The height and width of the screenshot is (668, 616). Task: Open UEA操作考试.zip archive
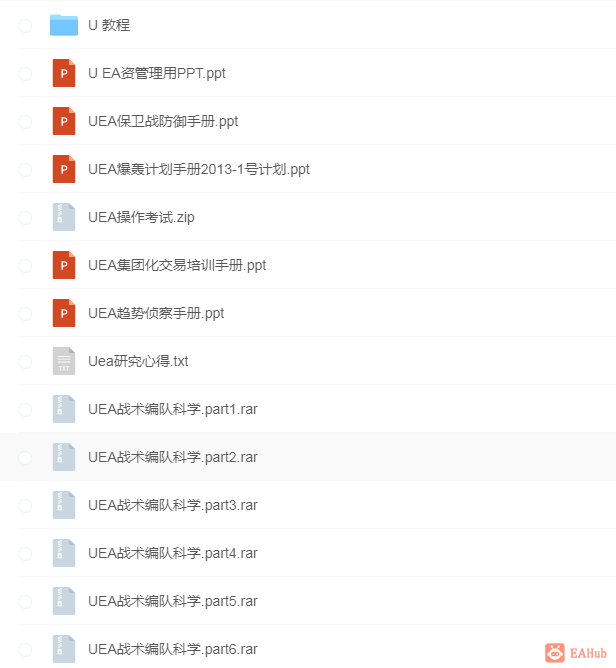point(141,218)
